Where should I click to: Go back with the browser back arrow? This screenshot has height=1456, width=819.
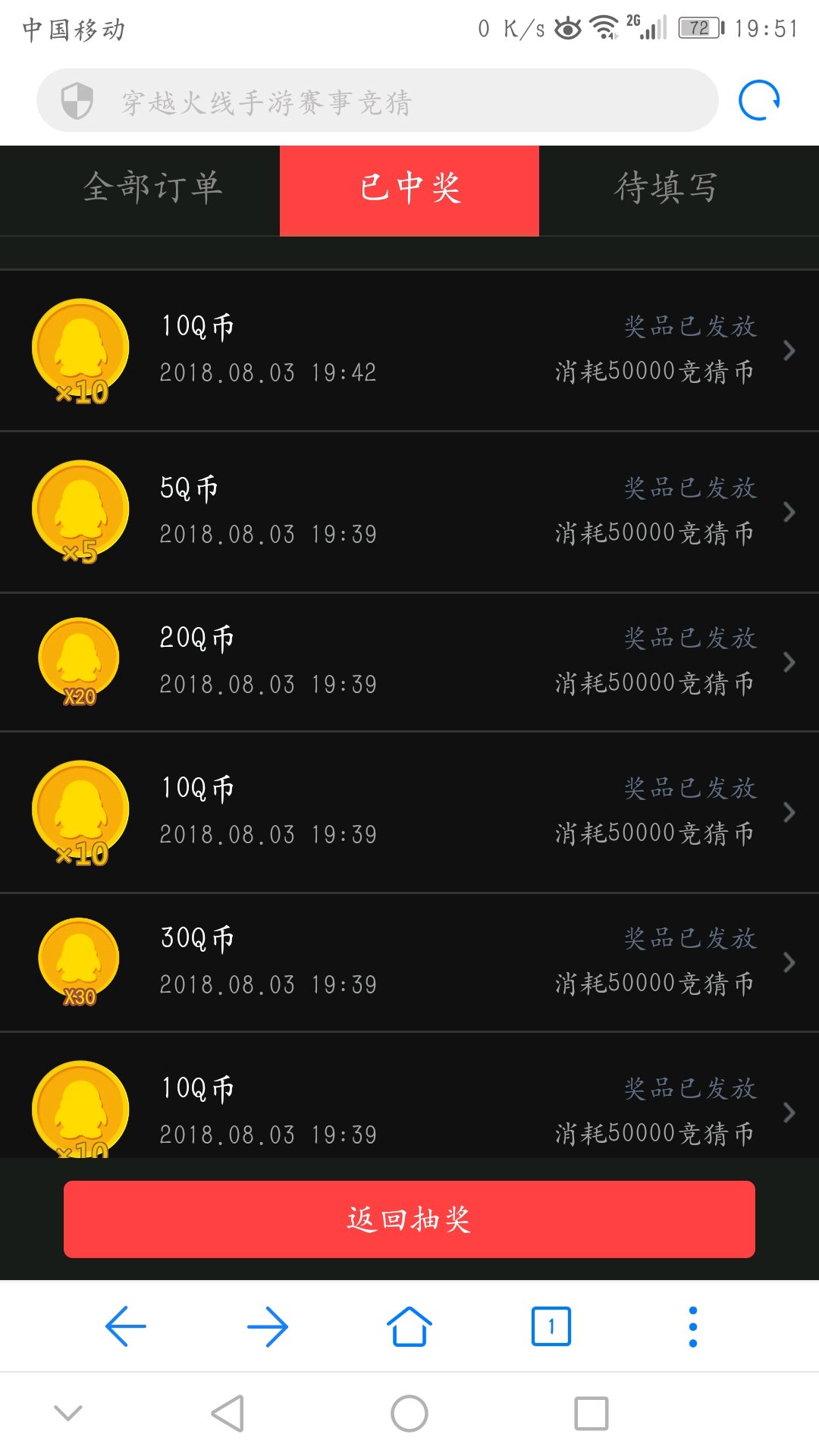tap(126, 1326)
